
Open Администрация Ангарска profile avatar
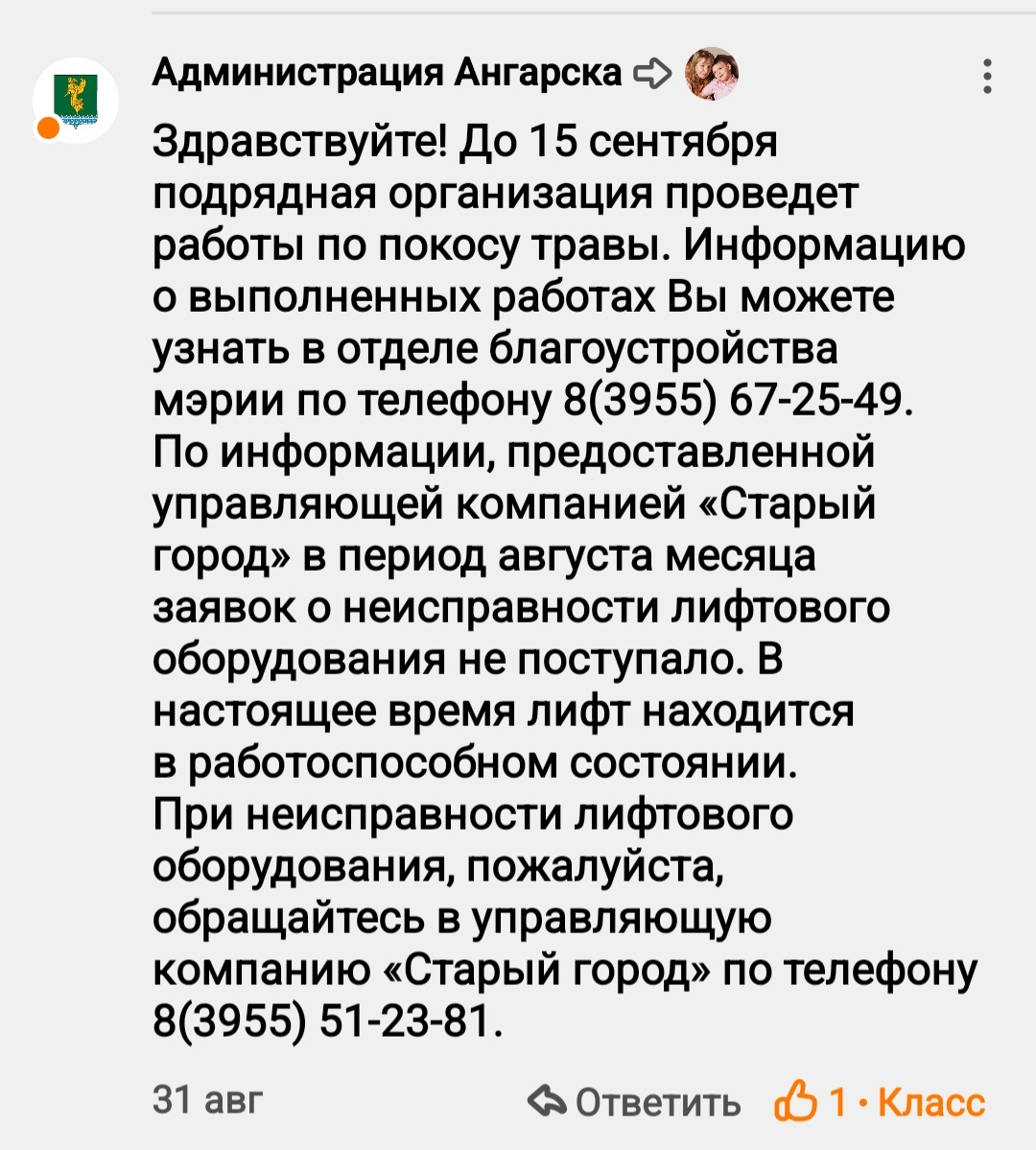(x=75, y=100)
